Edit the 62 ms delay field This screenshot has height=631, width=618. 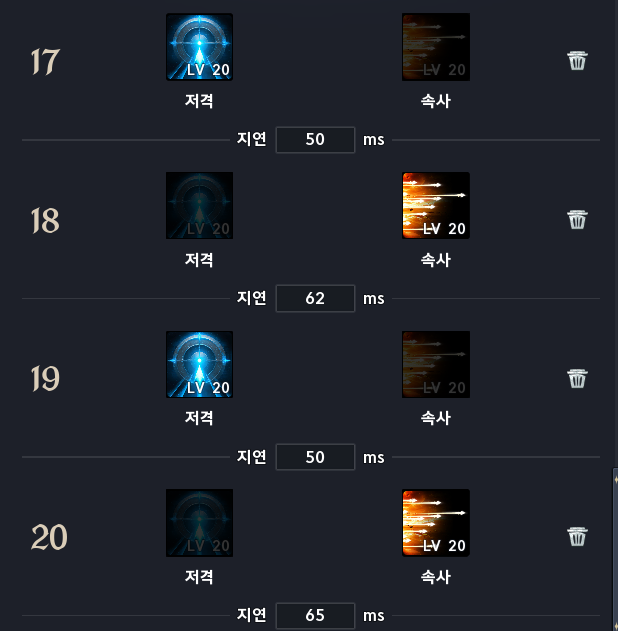[x=315, y=298]
